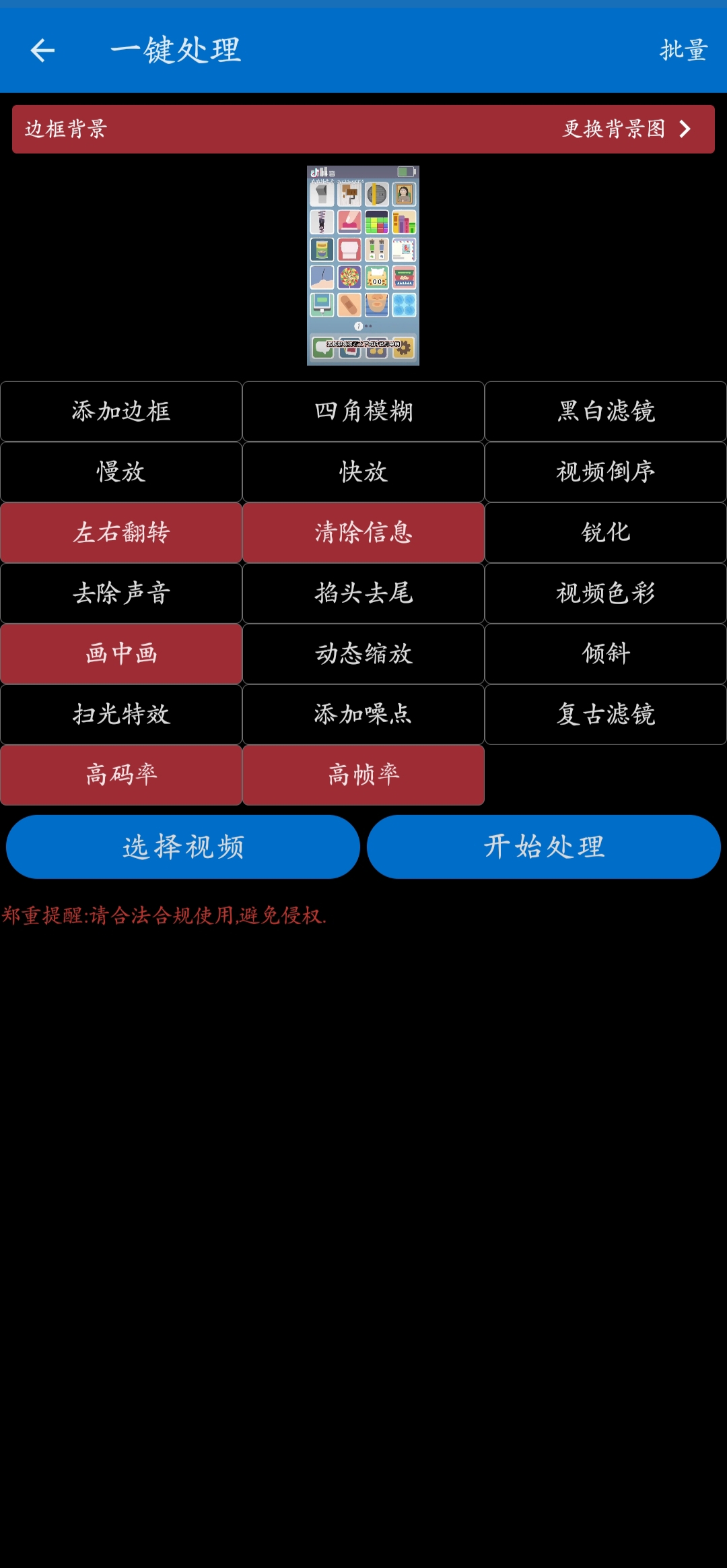Disable the selected 高帧率 high frame rate
This screenshot has width=727, height=1568.
pyautogui.click(x=363, y=775)
